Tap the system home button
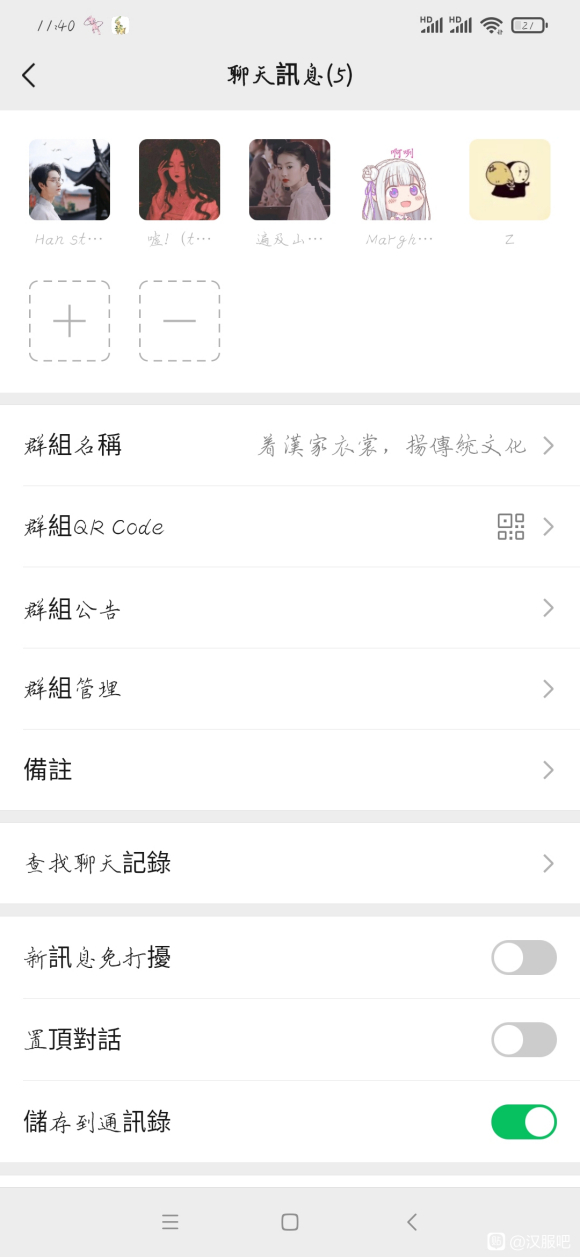This screenshot has height=1257, width=580. [290, 1222]
